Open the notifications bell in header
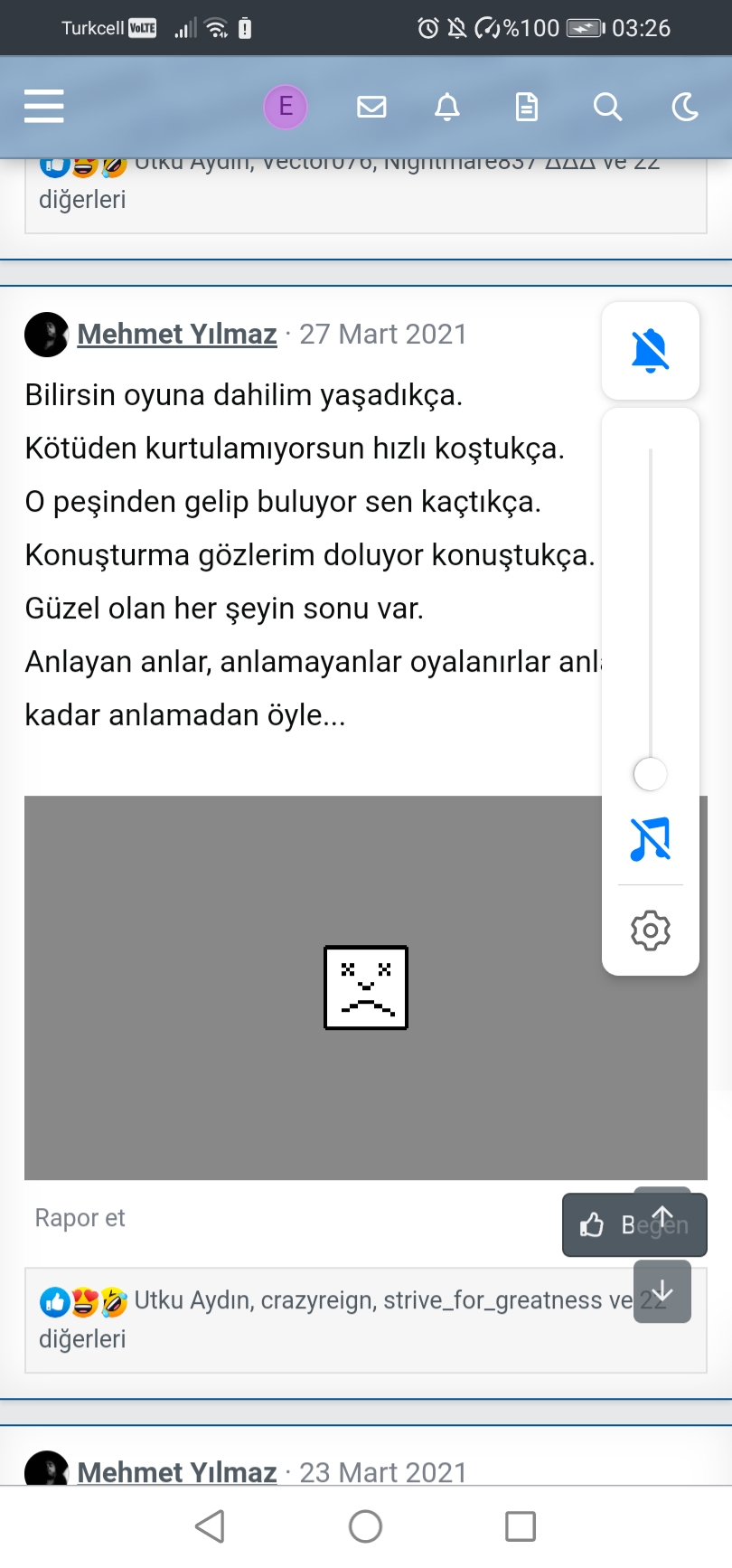 coord(447,107)
